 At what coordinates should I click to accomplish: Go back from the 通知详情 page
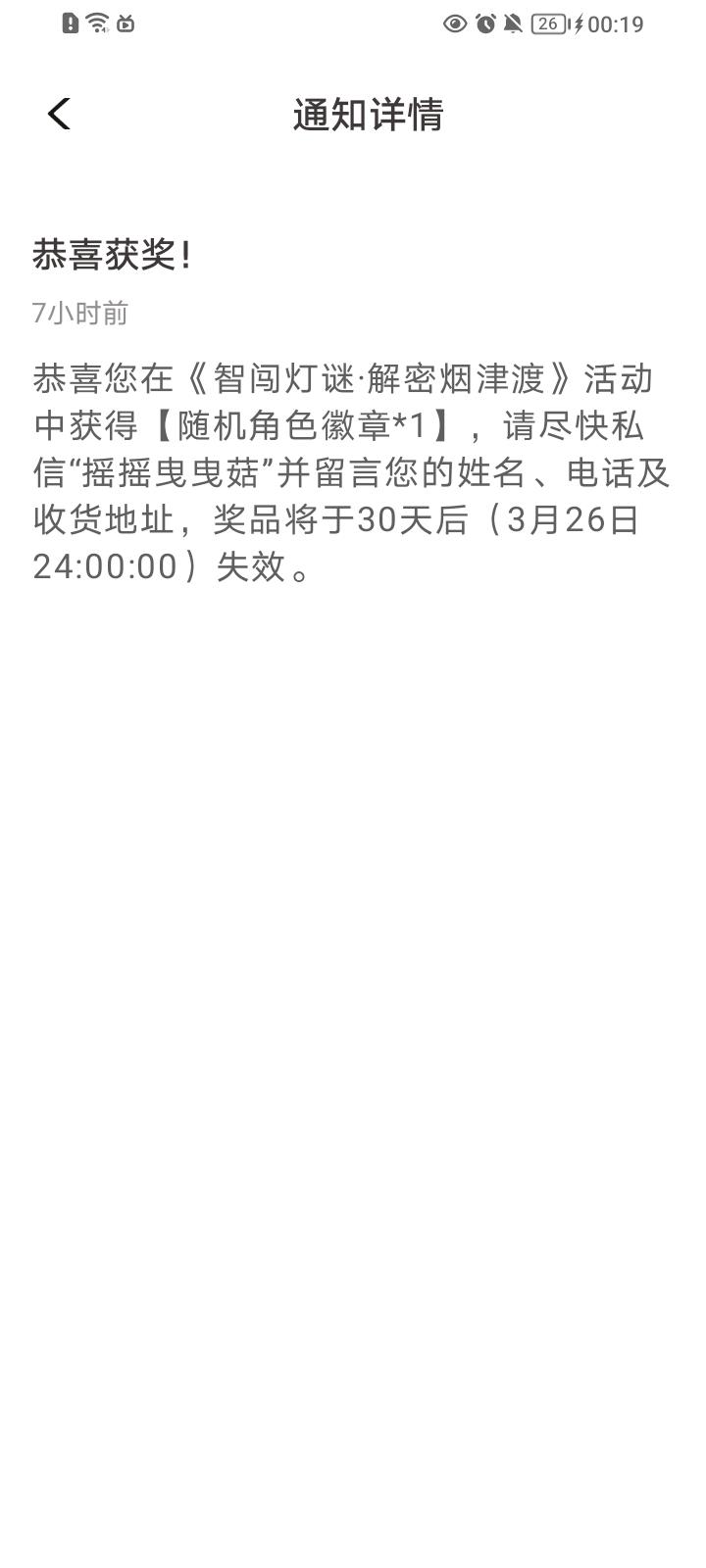(59, 114)
